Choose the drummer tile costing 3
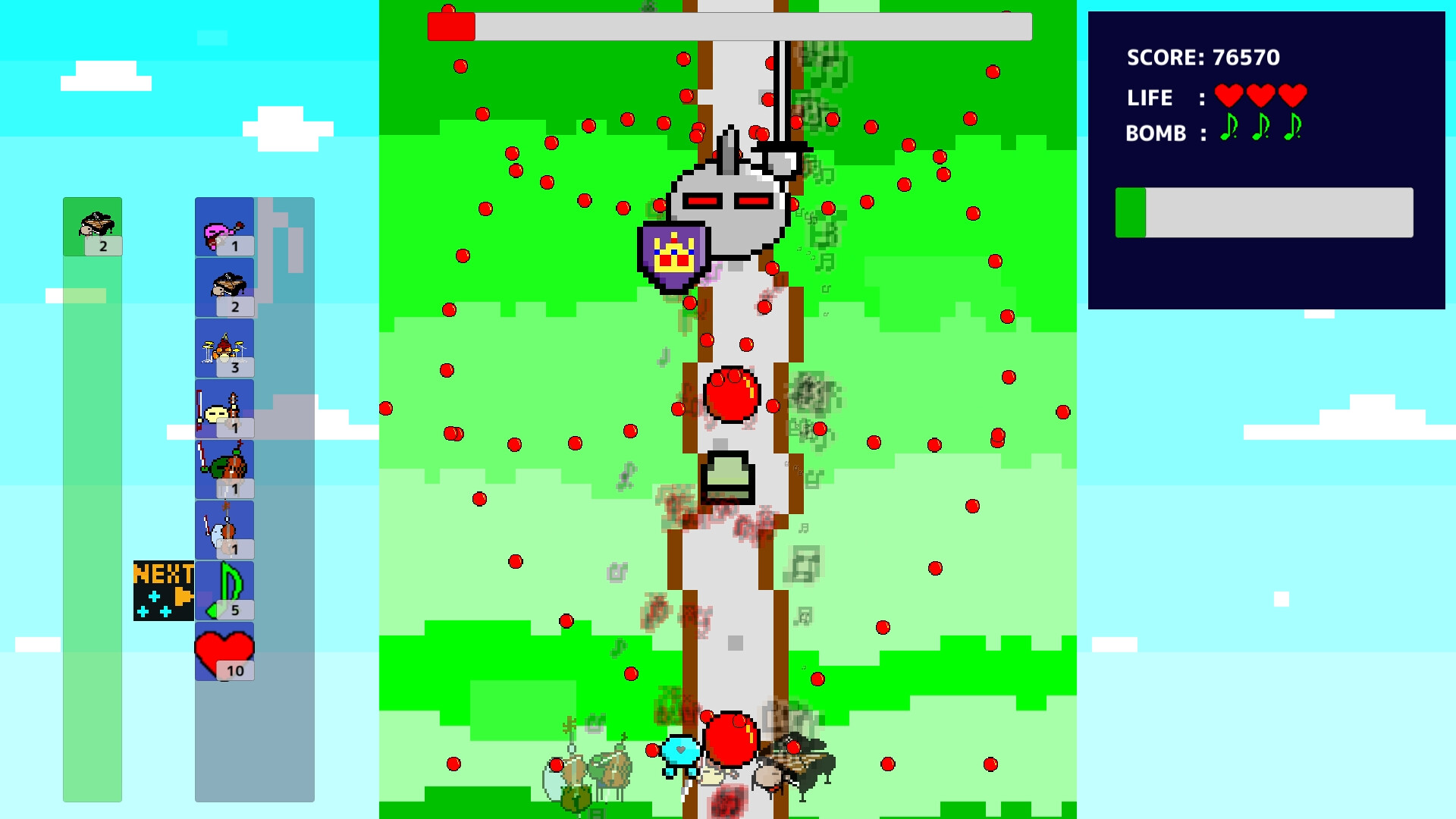 point(224,348)
